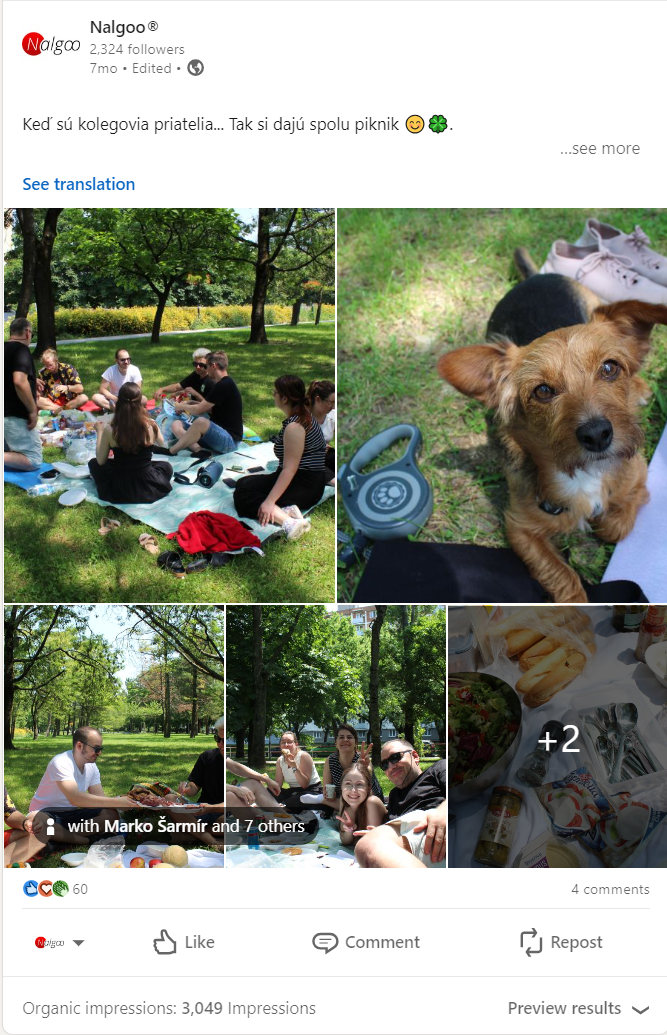Open the dog photo

502,405
